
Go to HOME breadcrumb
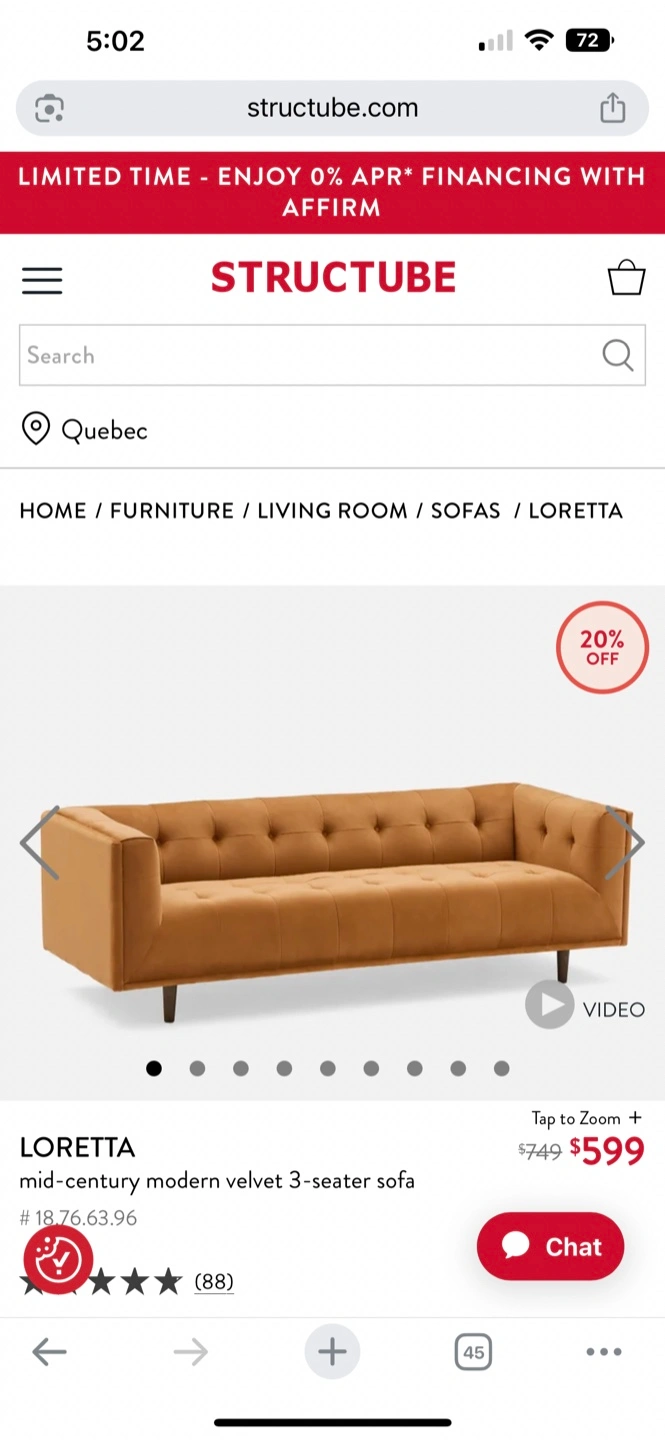click(x=53, y=511)
